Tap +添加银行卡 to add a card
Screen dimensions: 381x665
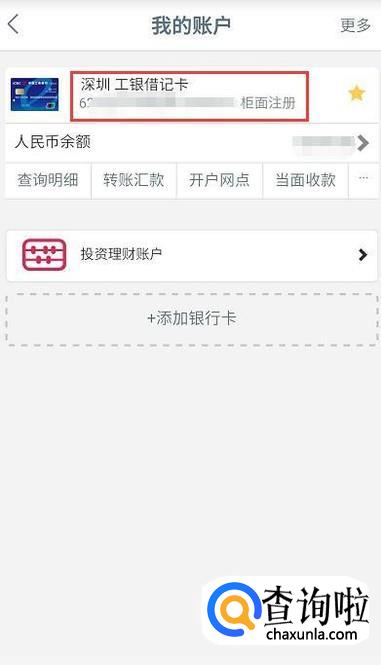[192, 319]
